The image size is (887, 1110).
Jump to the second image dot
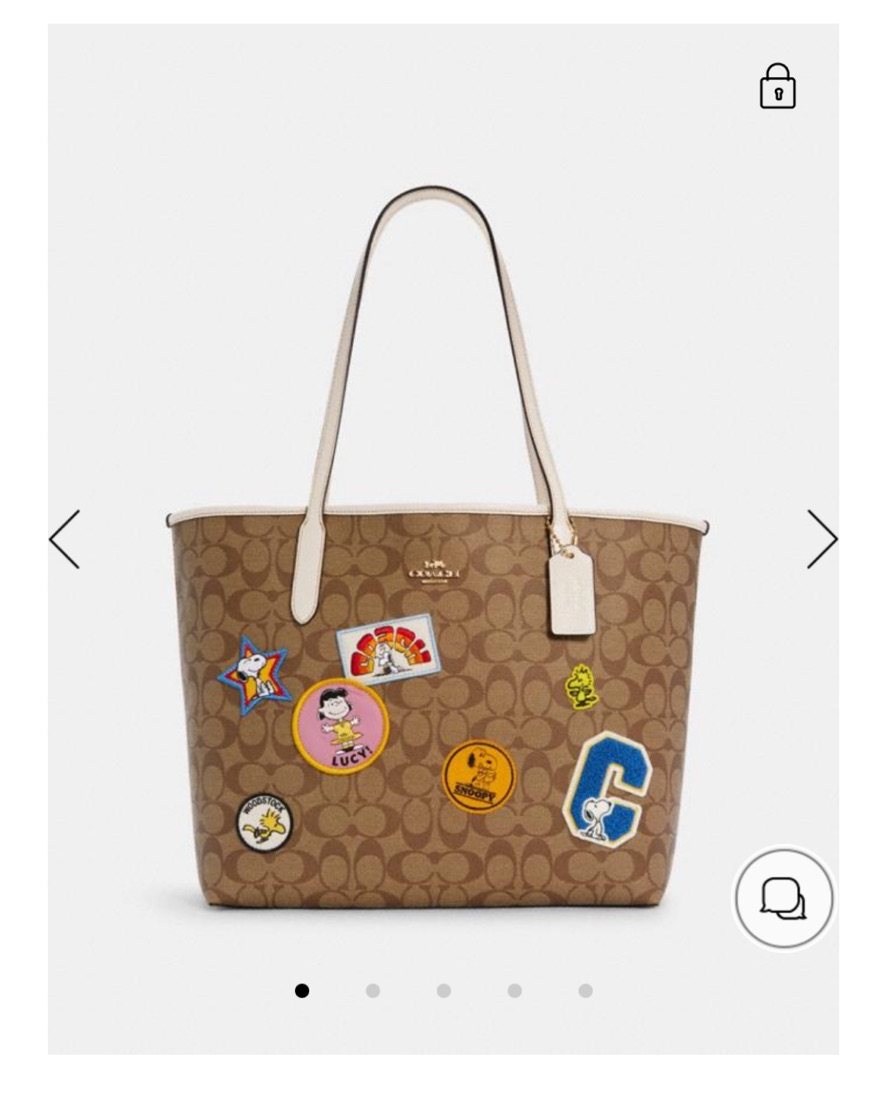[x=373, y=991]
